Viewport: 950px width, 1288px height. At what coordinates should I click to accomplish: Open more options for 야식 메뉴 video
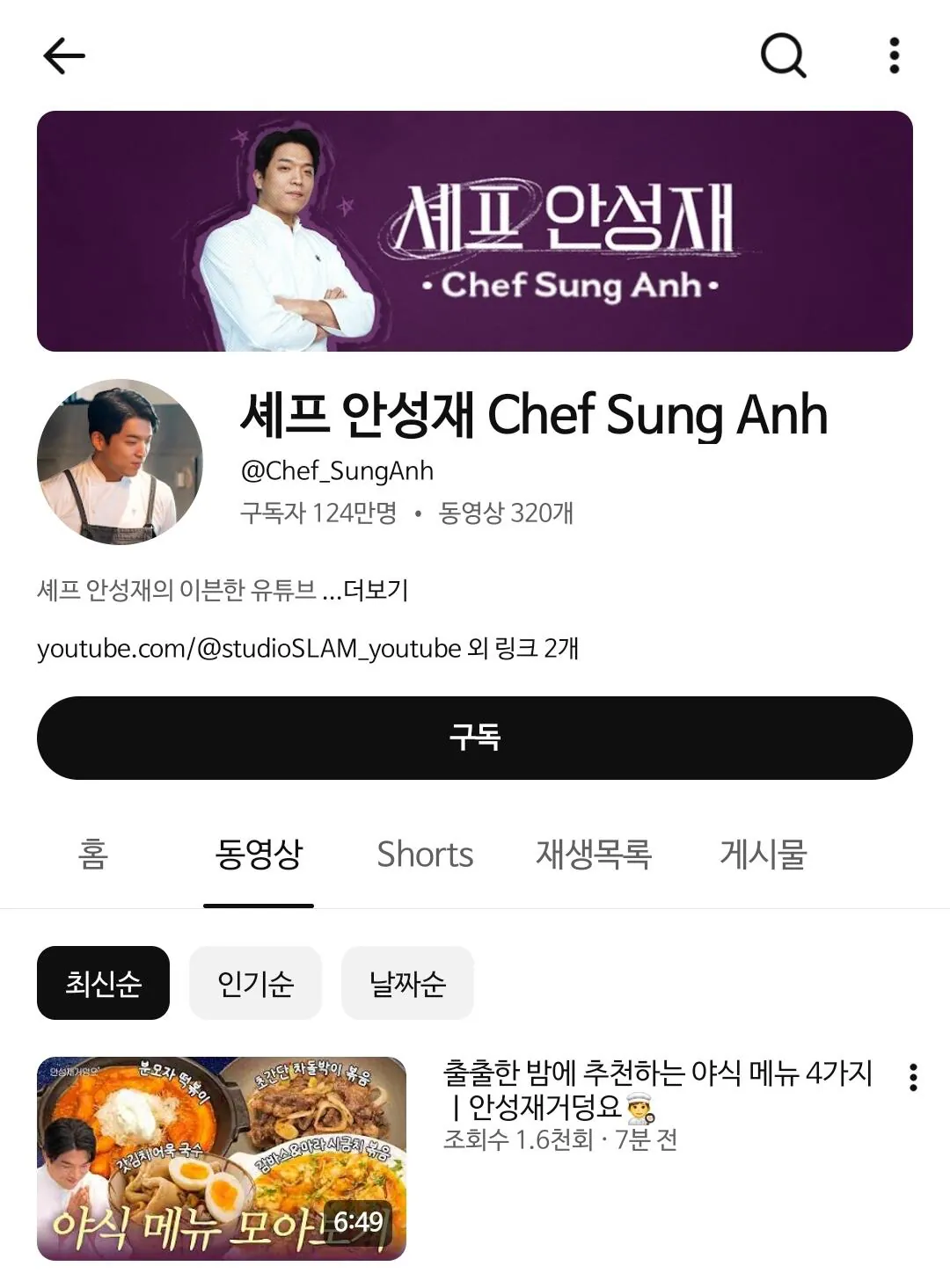click(x=914, y=1077)
